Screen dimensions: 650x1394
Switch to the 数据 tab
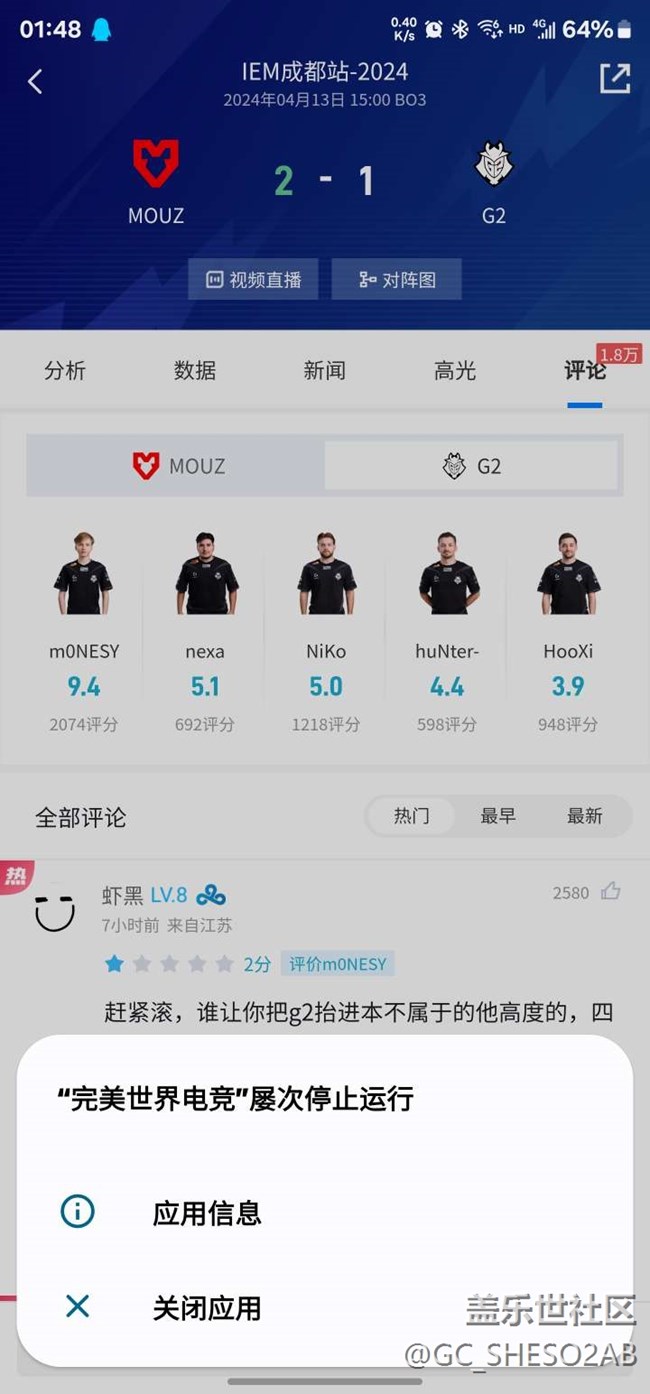(195, 371)
